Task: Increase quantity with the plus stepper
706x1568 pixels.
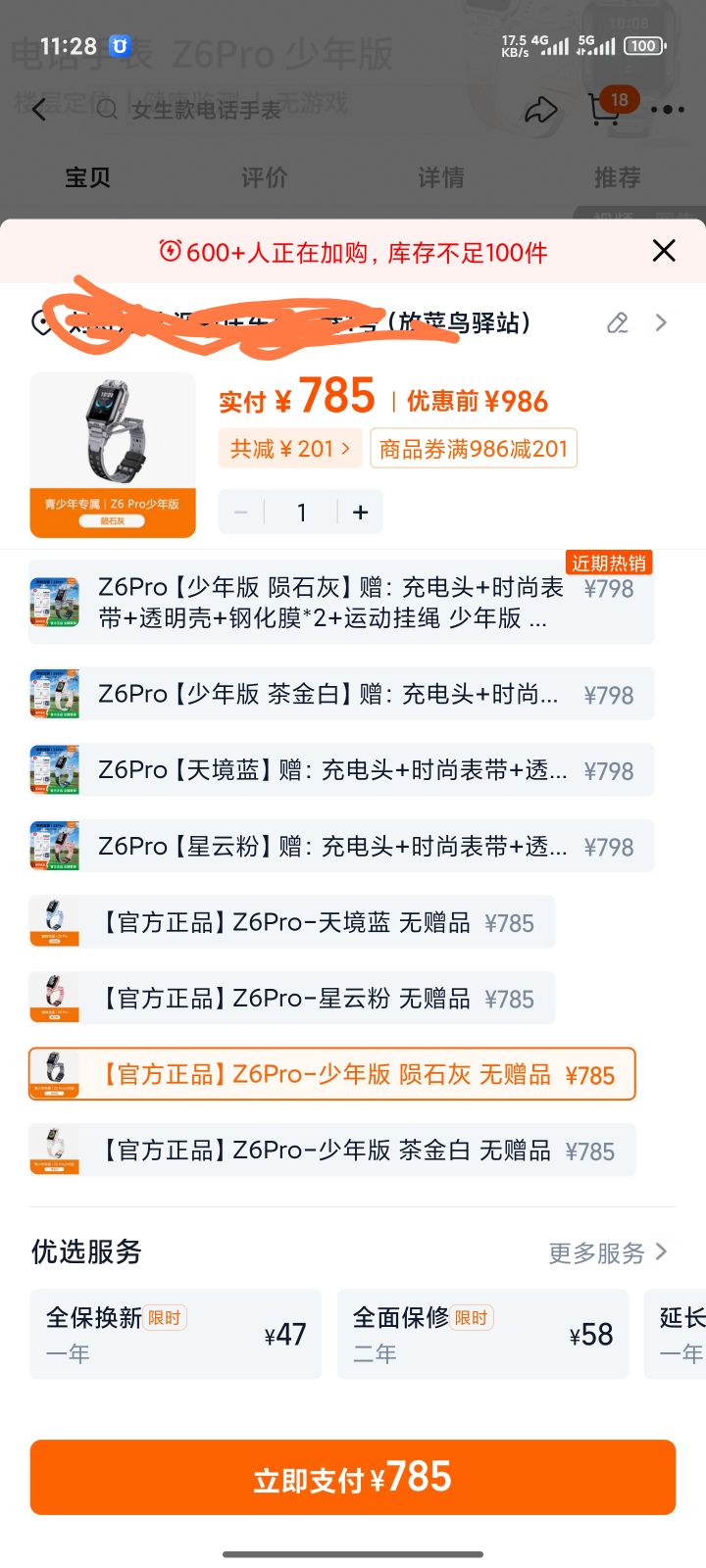Action: click(360, 512)
